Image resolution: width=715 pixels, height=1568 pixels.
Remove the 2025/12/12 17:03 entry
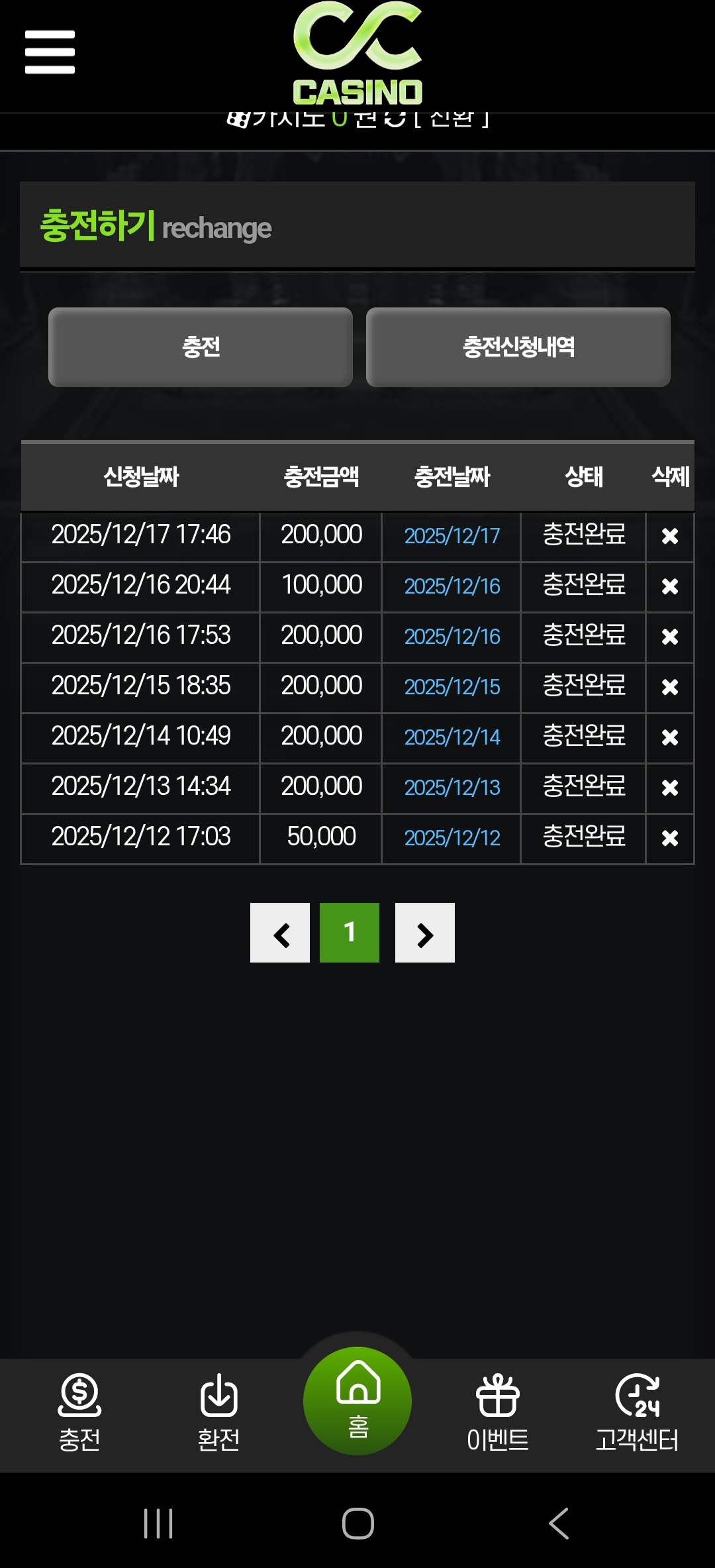pos(670,838)
